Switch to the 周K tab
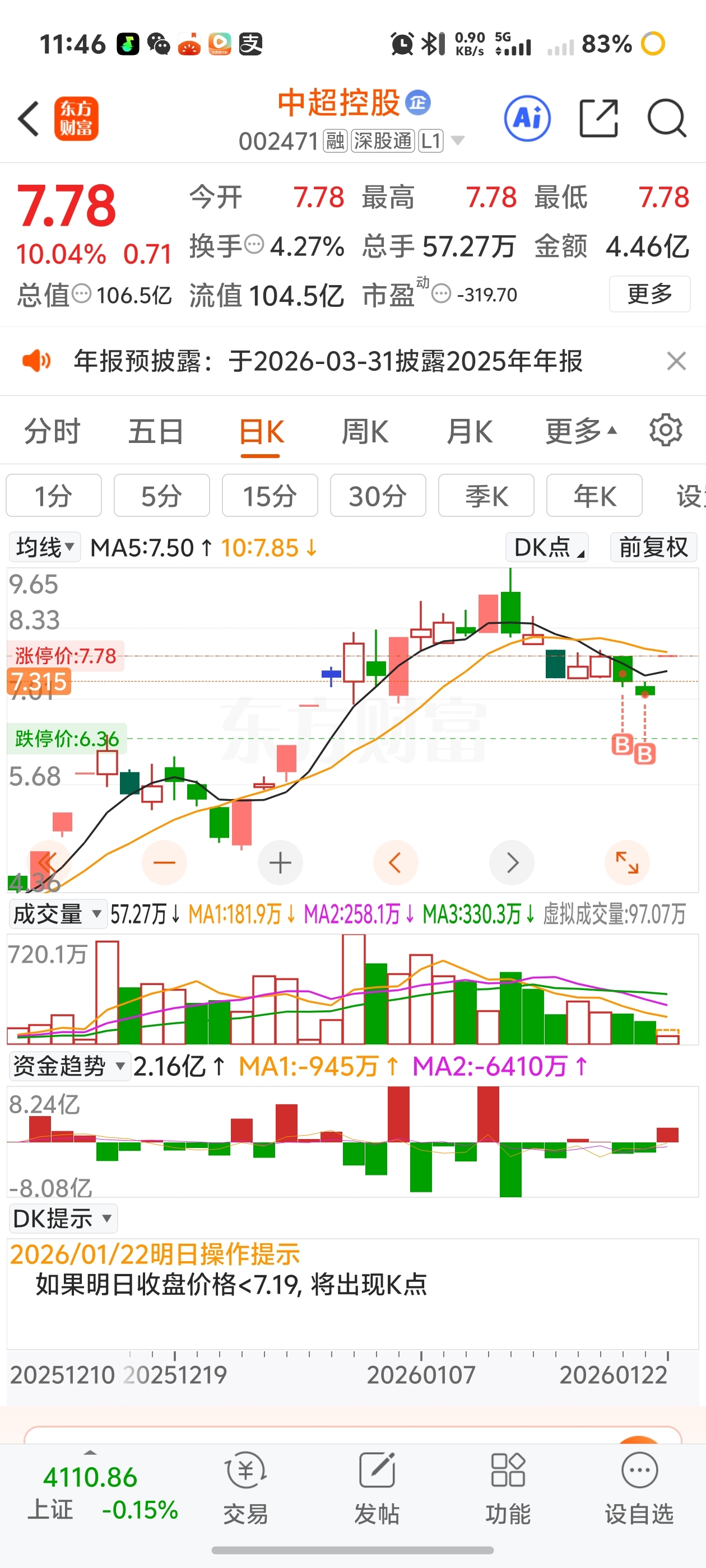 (365, 432)
